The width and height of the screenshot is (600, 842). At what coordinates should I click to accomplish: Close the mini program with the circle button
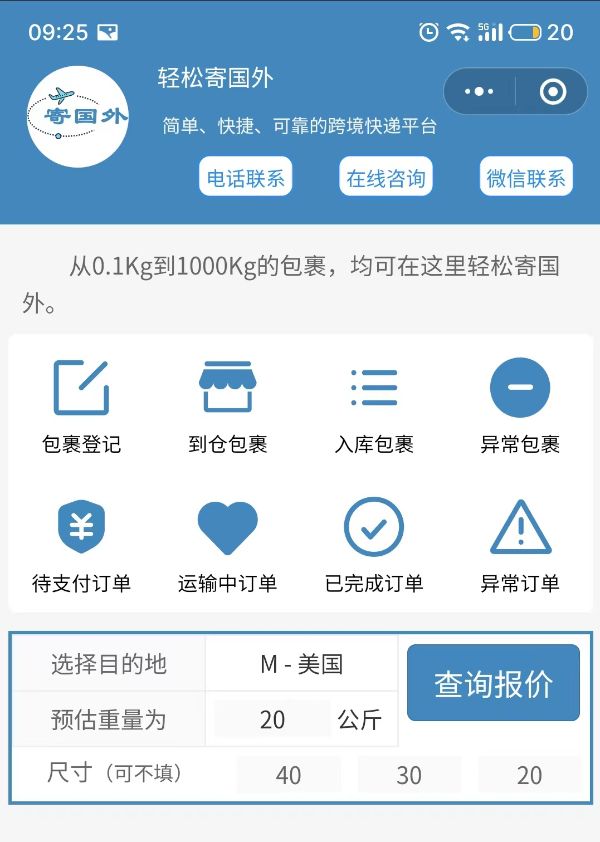point(552,92)
